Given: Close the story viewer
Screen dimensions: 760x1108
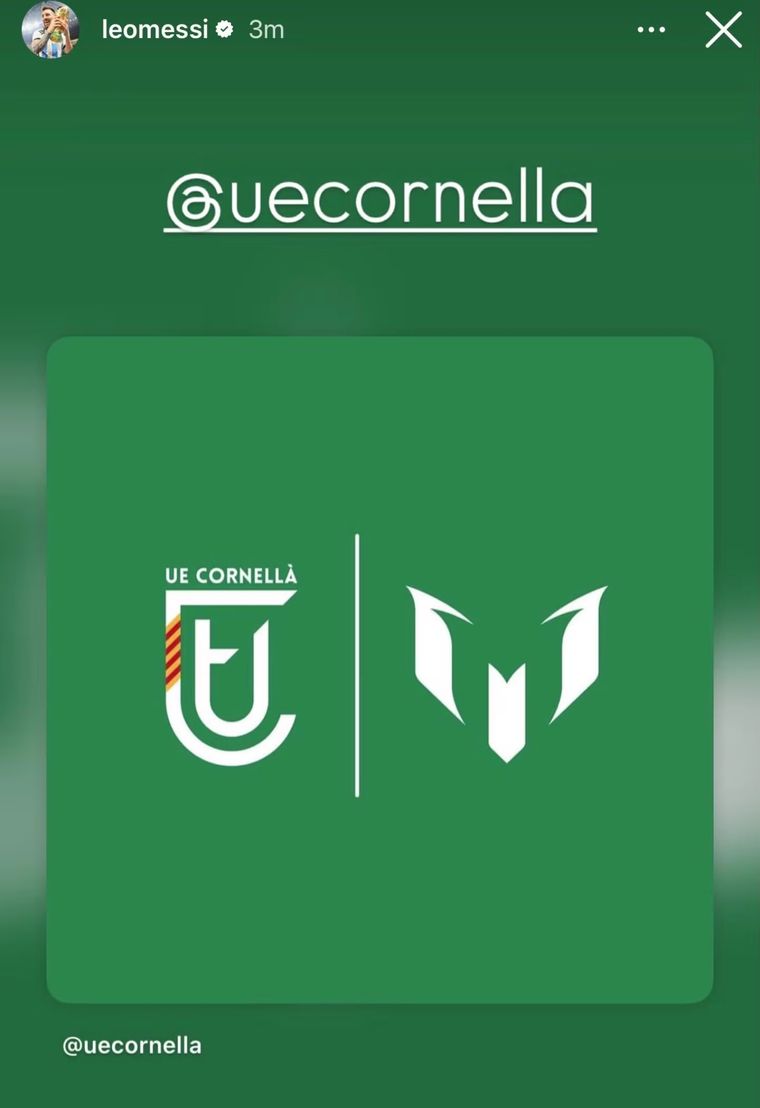Looking at the screenshot, I should point(723,30).
